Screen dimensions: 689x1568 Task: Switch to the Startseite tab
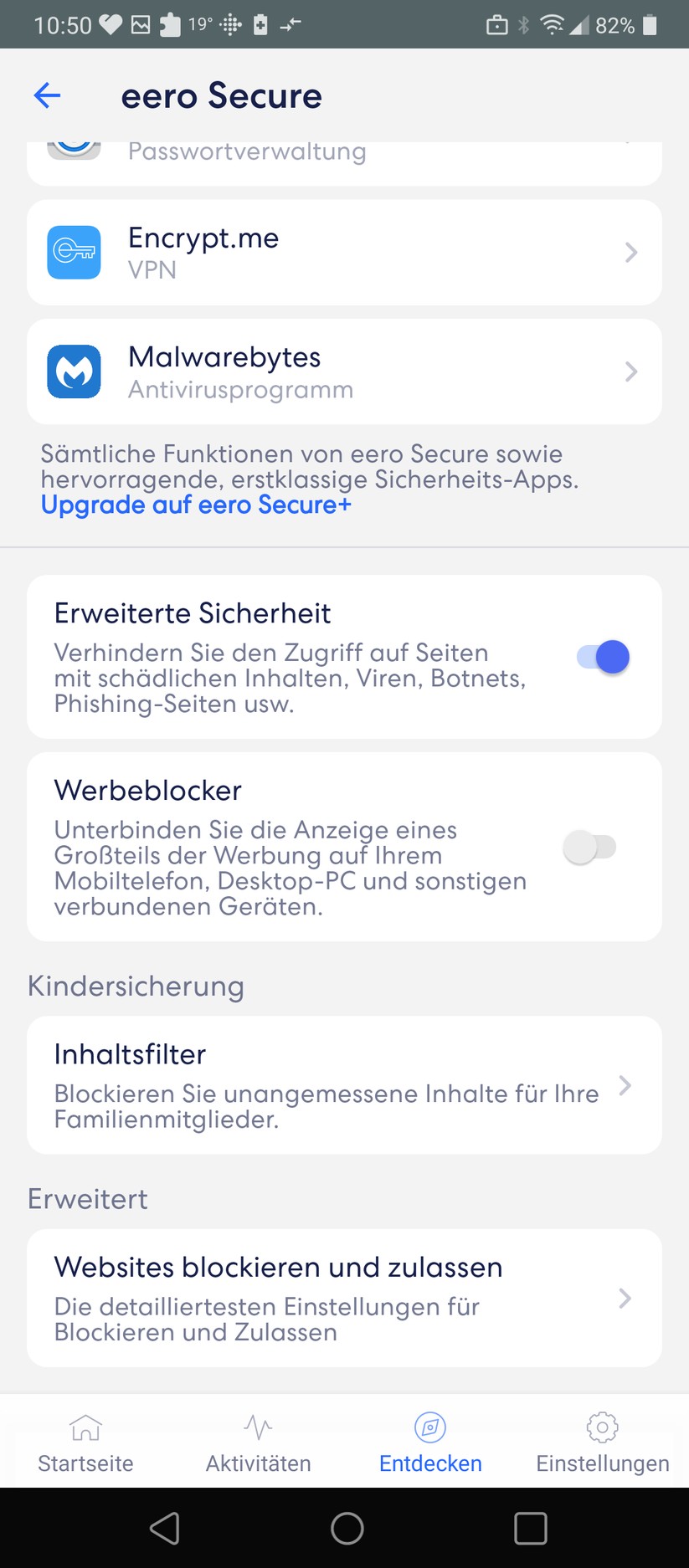85,1442
